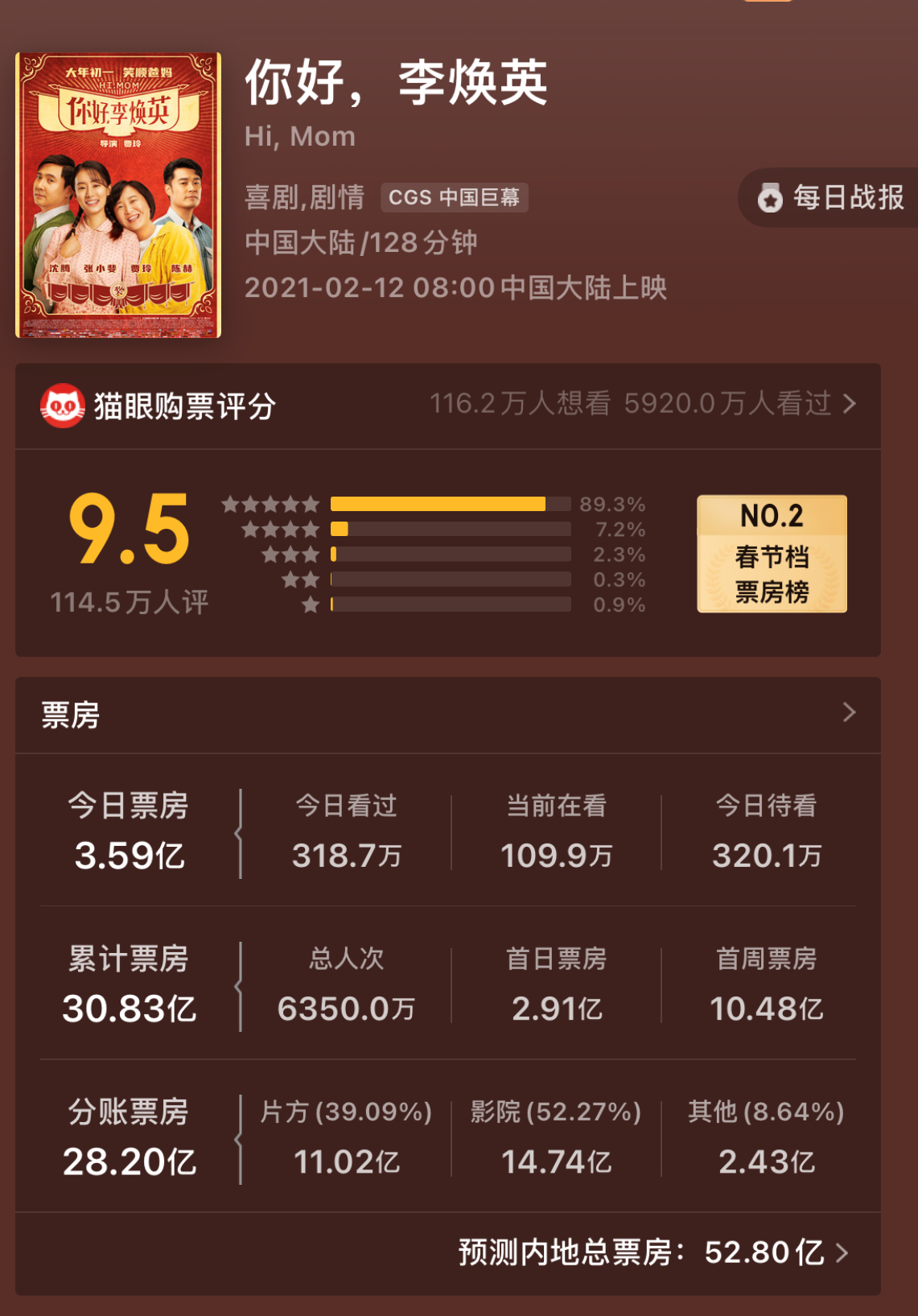Open the 每日战报 daily report medal icon
This screenshot has width=918, height=1316.
(x=770, y=198)
